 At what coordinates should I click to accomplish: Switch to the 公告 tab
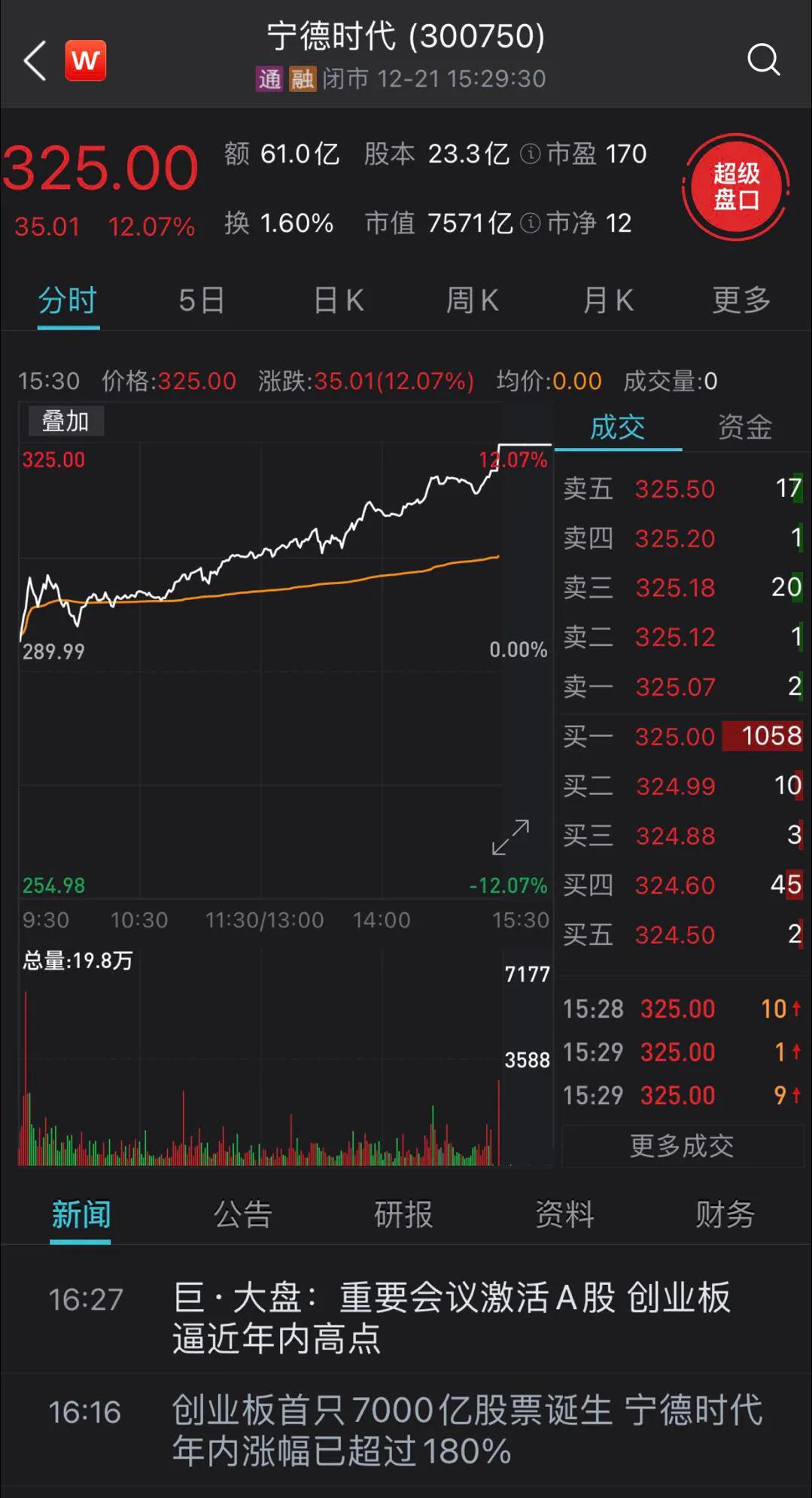pos(242,1214)
